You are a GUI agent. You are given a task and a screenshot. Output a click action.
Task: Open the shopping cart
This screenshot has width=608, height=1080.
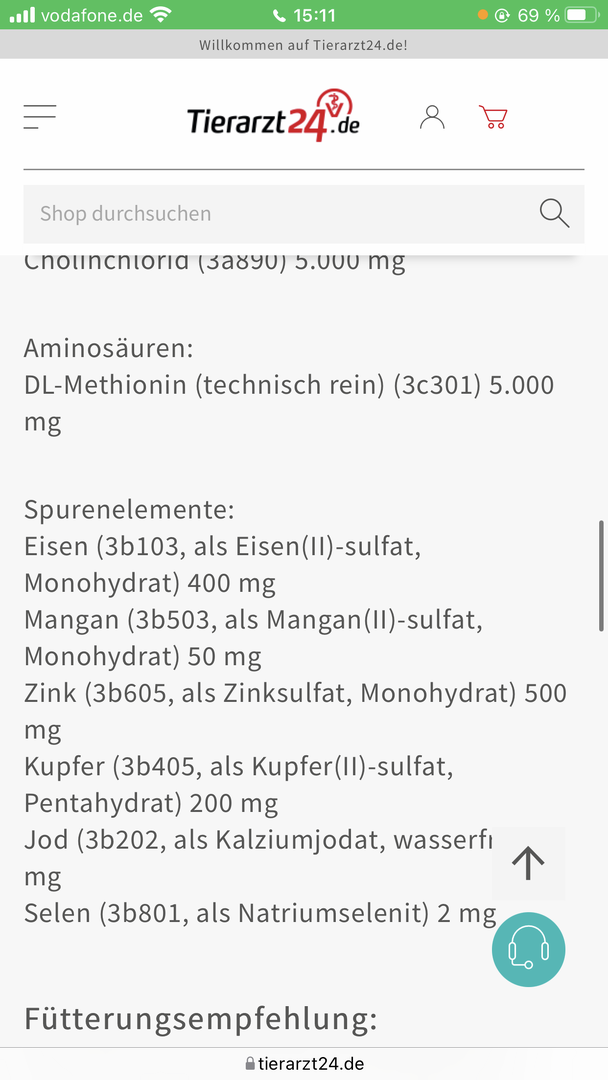pos(493,117)
